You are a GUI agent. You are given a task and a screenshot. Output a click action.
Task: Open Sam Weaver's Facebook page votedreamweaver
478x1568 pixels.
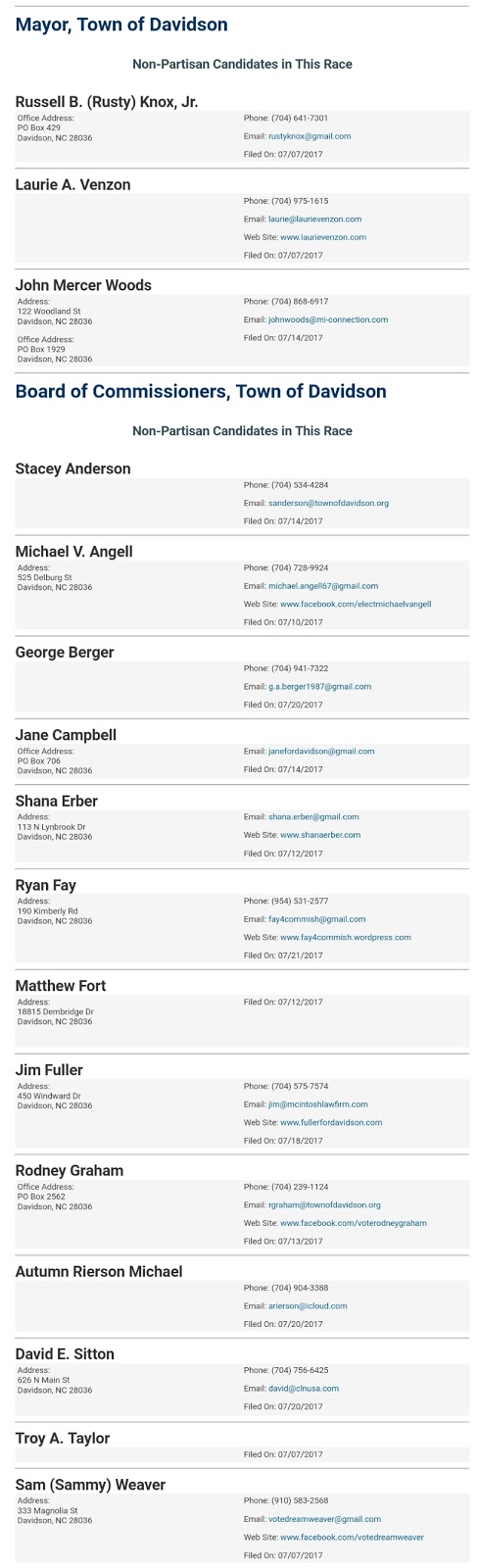pos(352,1537)
